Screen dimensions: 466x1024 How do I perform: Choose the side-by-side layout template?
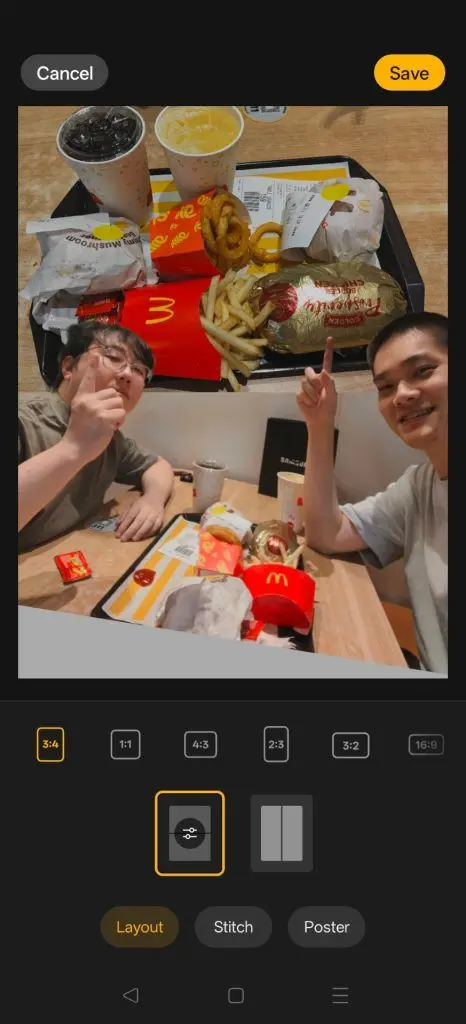(x=282, y=833)
